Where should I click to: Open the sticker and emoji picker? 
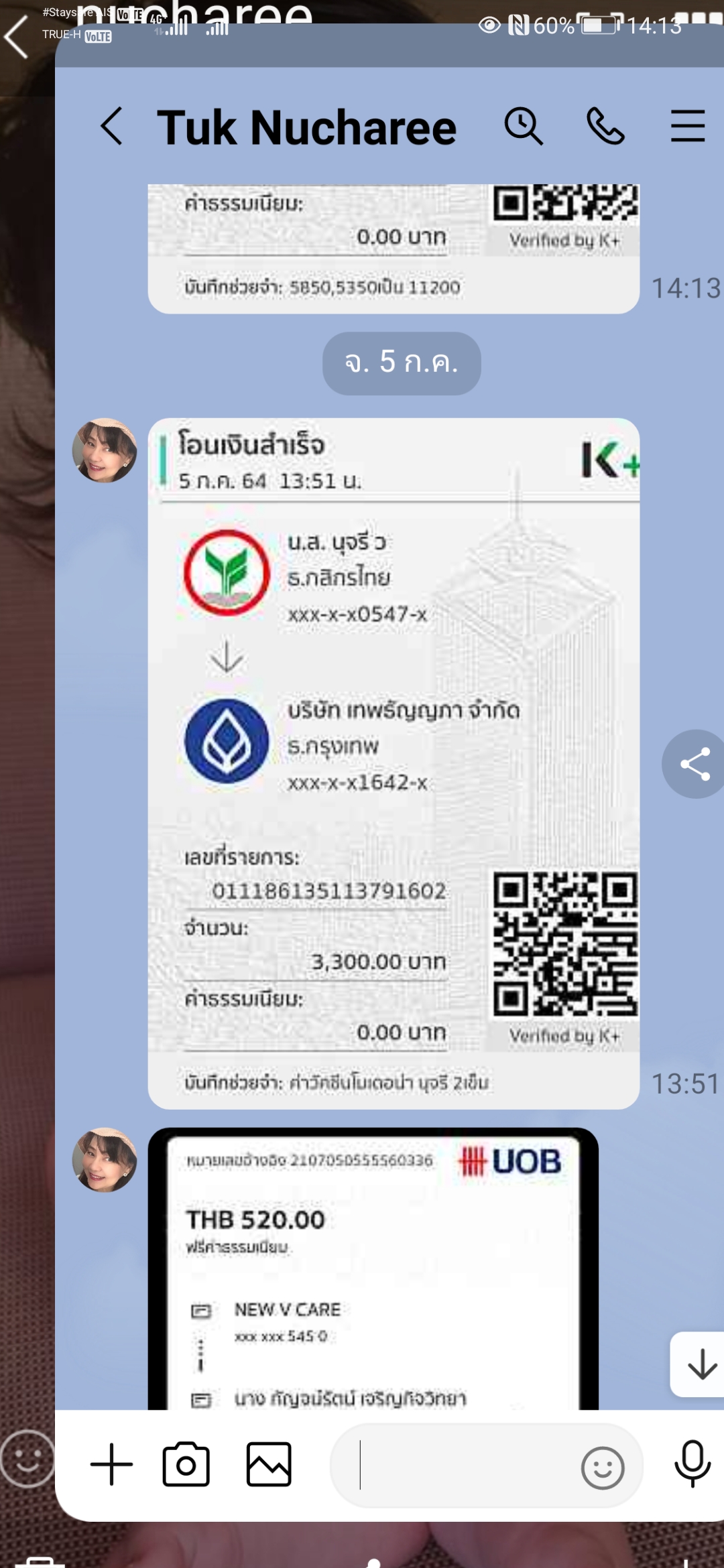(603, 1468)
